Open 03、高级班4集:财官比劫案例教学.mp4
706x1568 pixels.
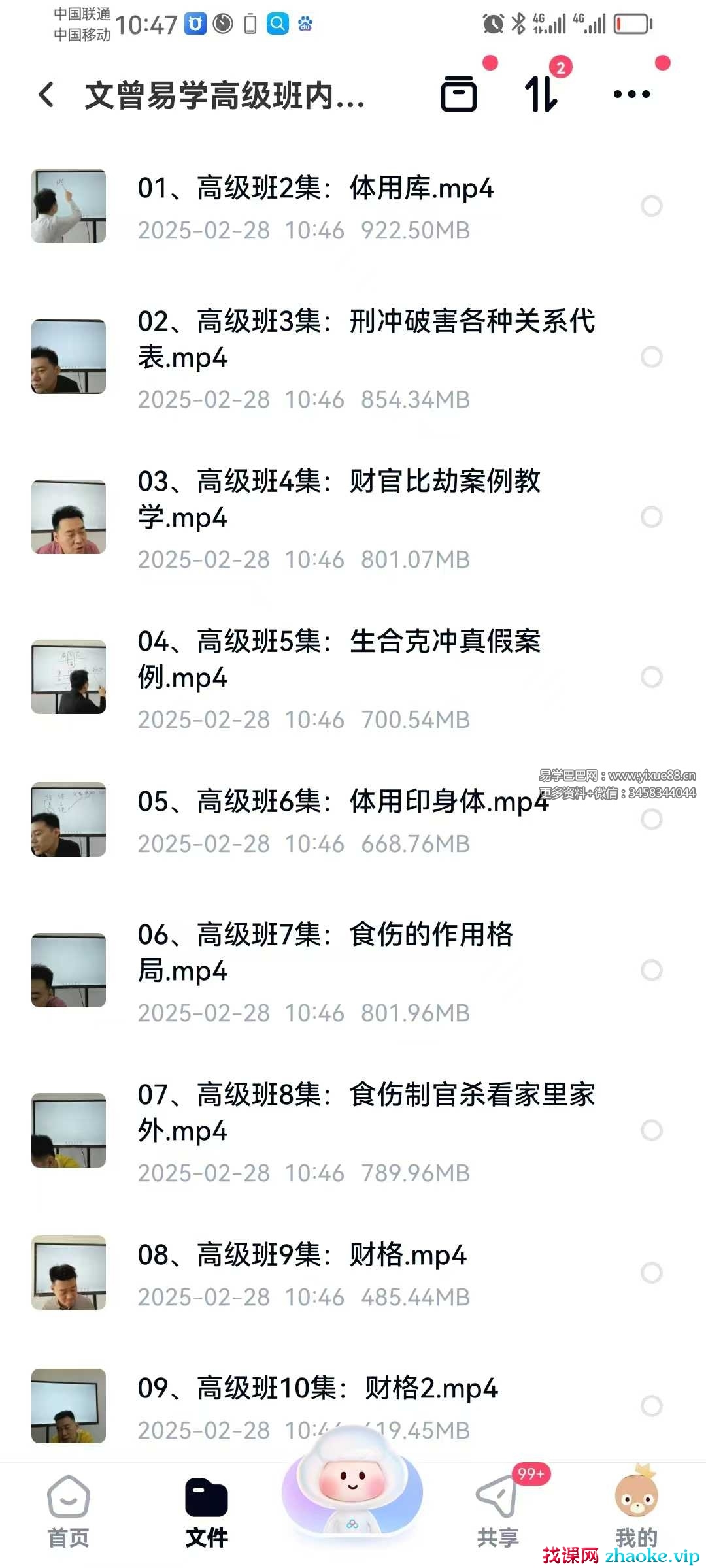click(x=339, y=499)
